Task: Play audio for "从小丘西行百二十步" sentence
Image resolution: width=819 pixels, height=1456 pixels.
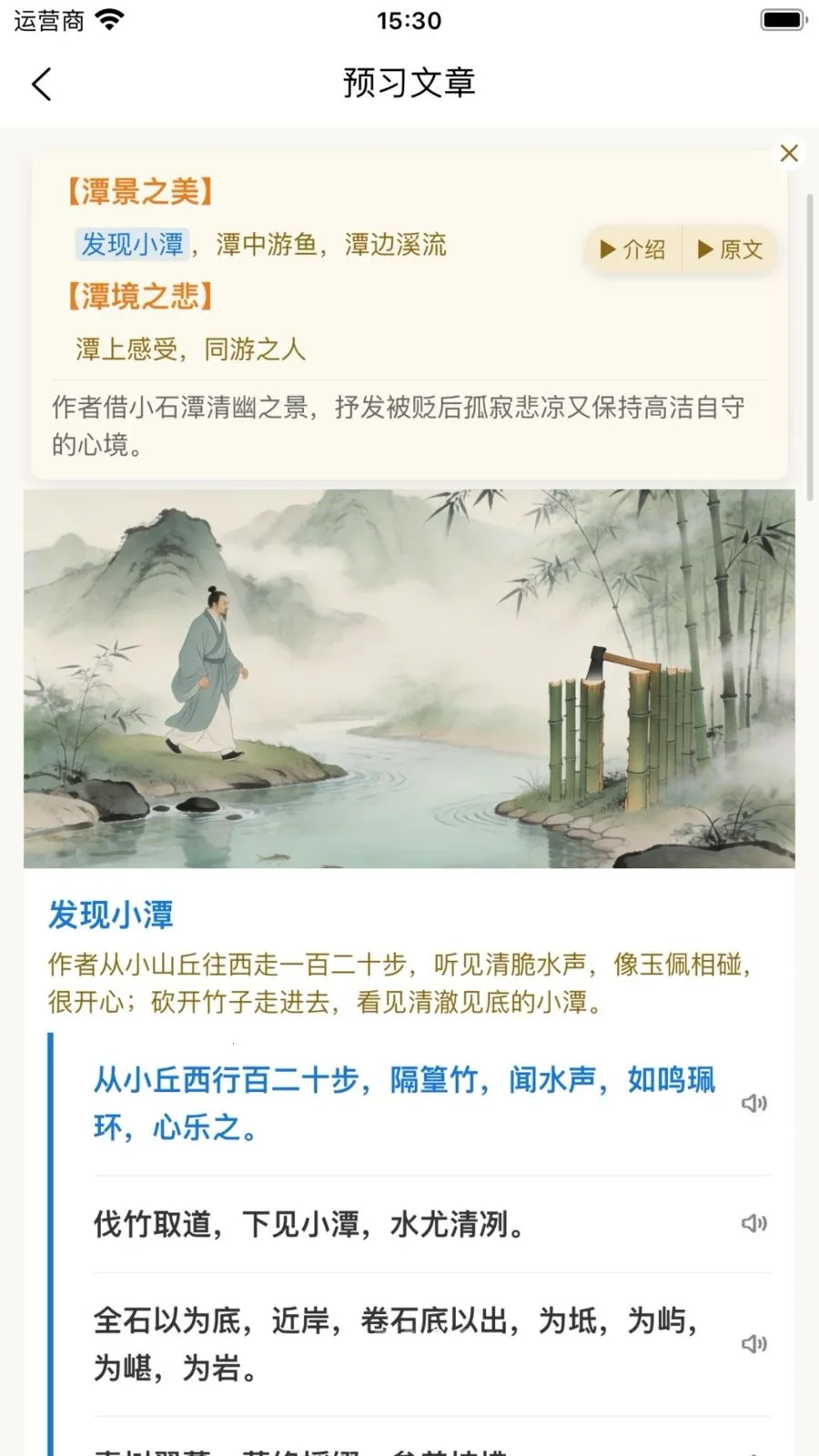Action: pyautogui.click(x=754, y=1103)
